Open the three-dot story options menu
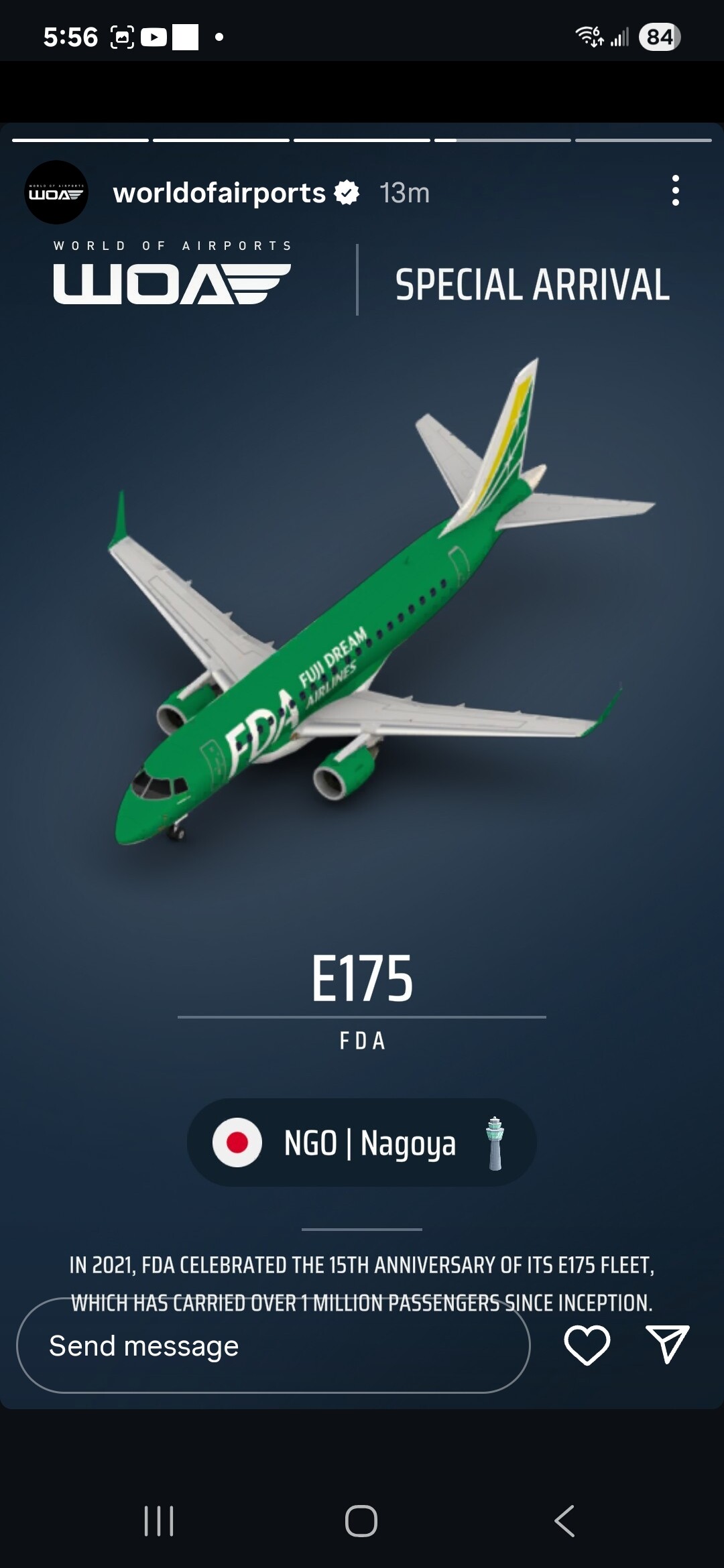Image resolution: width=724 pixels, height=1568 pixels. point(675,191)
